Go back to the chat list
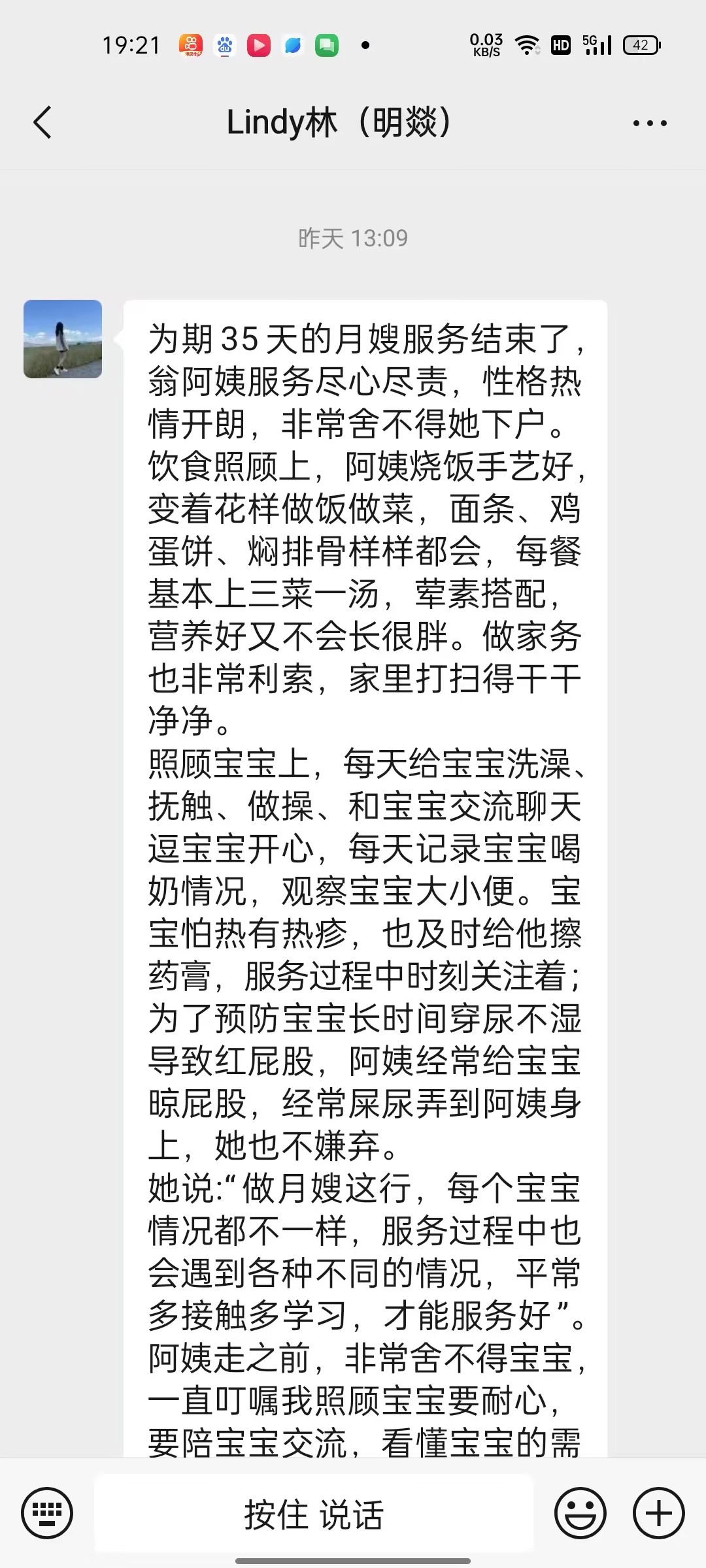This screenshot has width=706, height=1568. (x=42, y=122)
